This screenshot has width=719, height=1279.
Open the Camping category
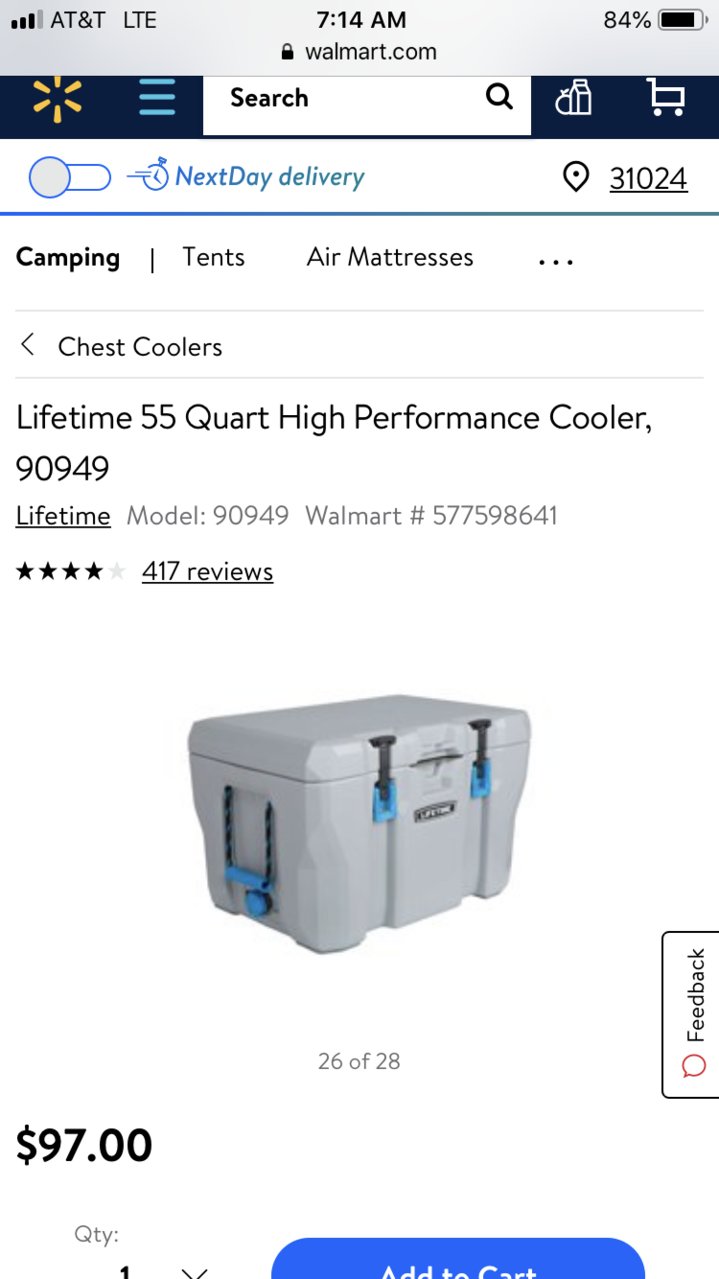tap(67, 258)
